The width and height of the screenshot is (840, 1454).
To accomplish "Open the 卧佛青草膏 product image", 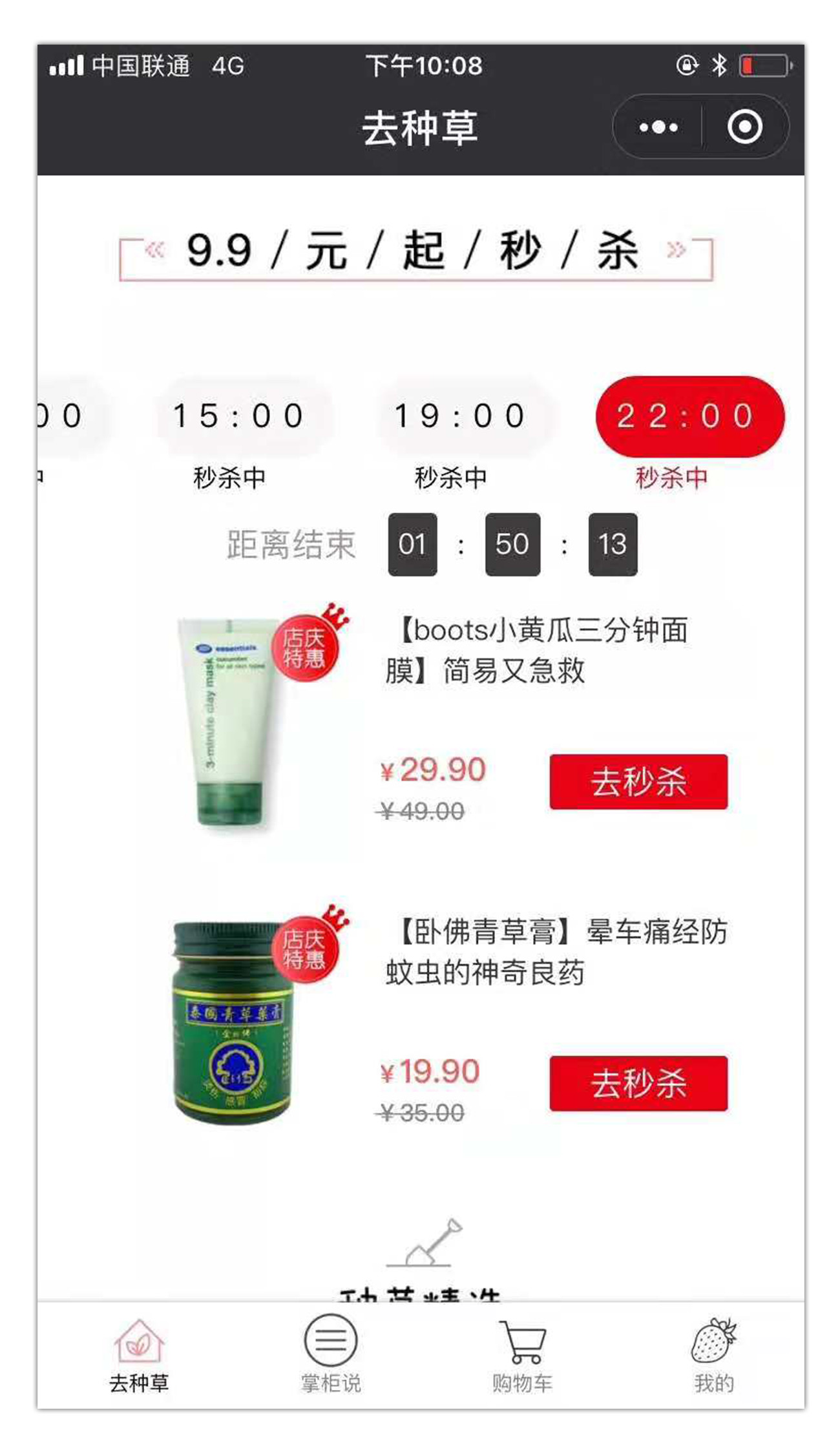I will pos(233,1022).
